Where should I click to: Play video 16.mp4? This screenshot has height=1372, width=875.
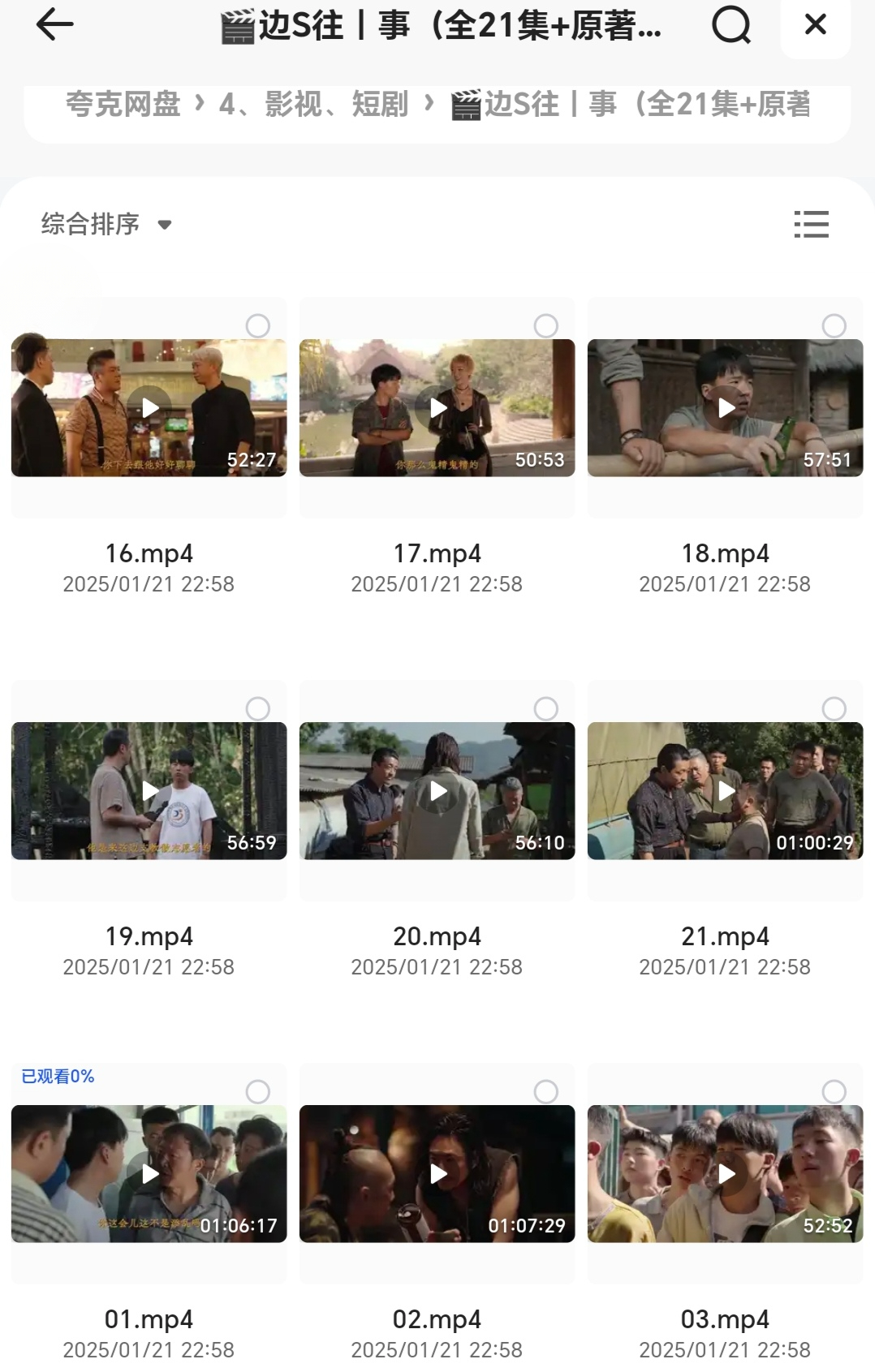pyautogui.click(x=149, y=407)
